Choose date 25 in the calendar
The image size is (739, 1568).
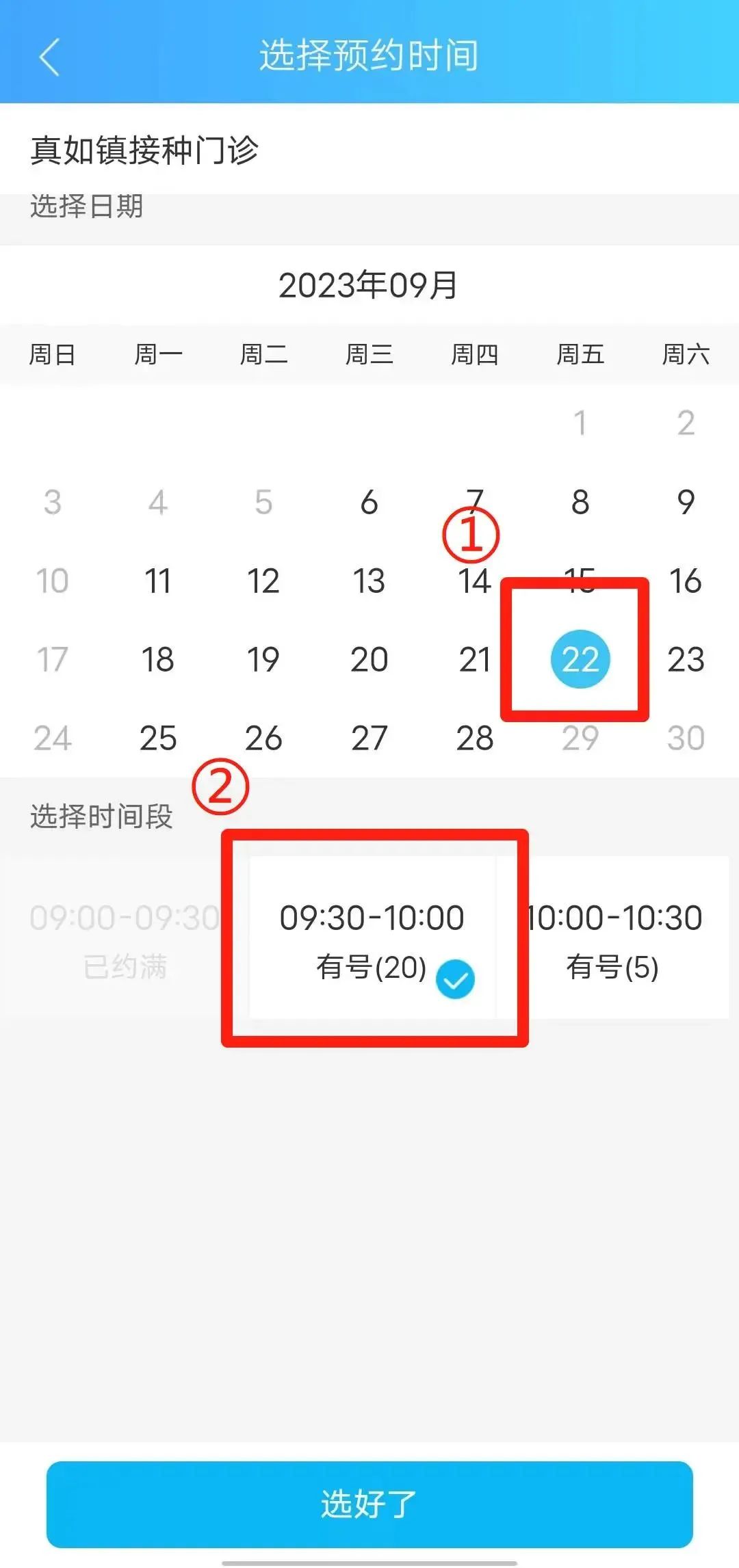[x=157, y=738]
